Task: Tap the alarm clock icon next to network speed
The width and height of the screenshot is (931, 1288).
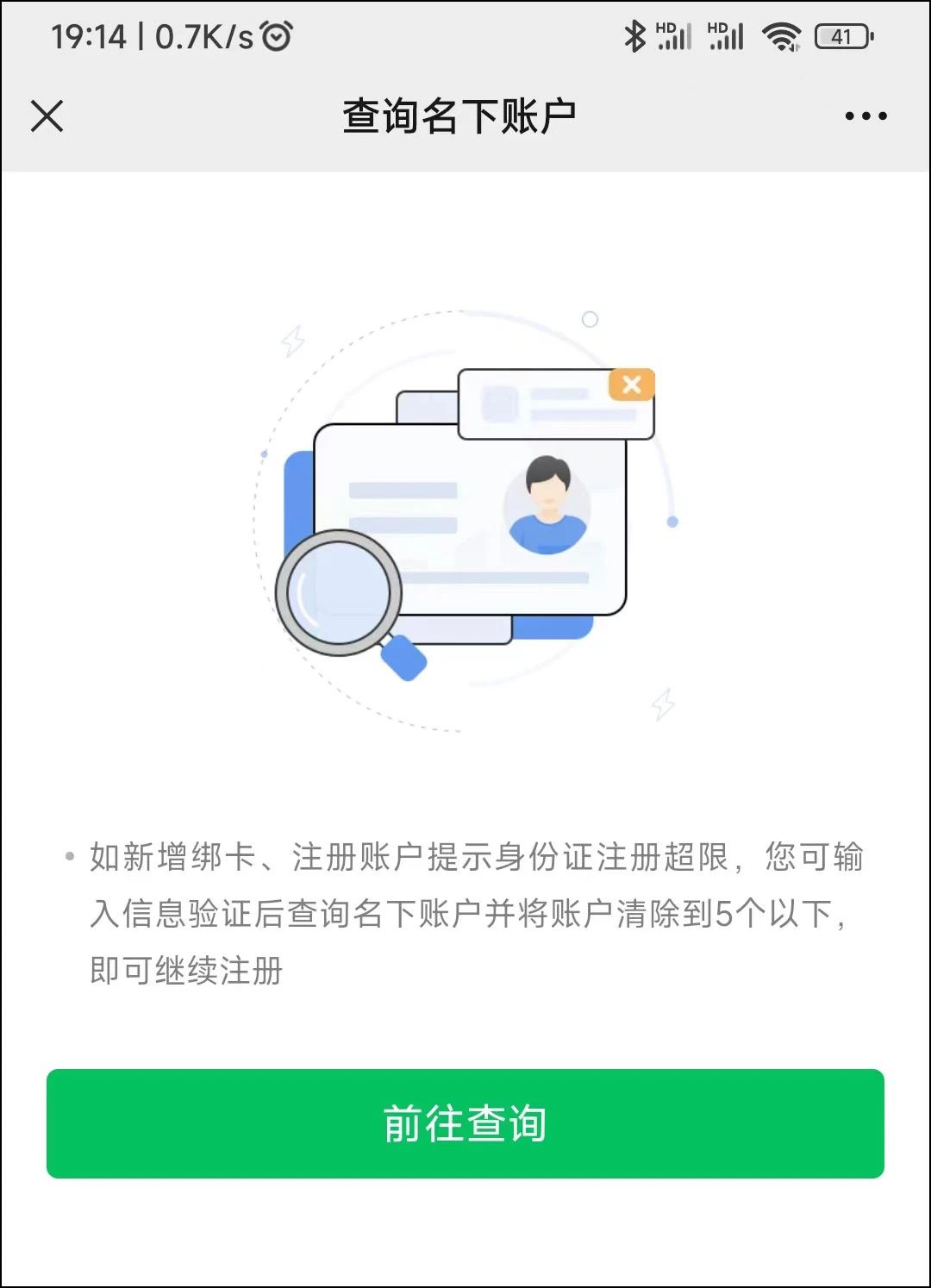Action: coord(274,35)
